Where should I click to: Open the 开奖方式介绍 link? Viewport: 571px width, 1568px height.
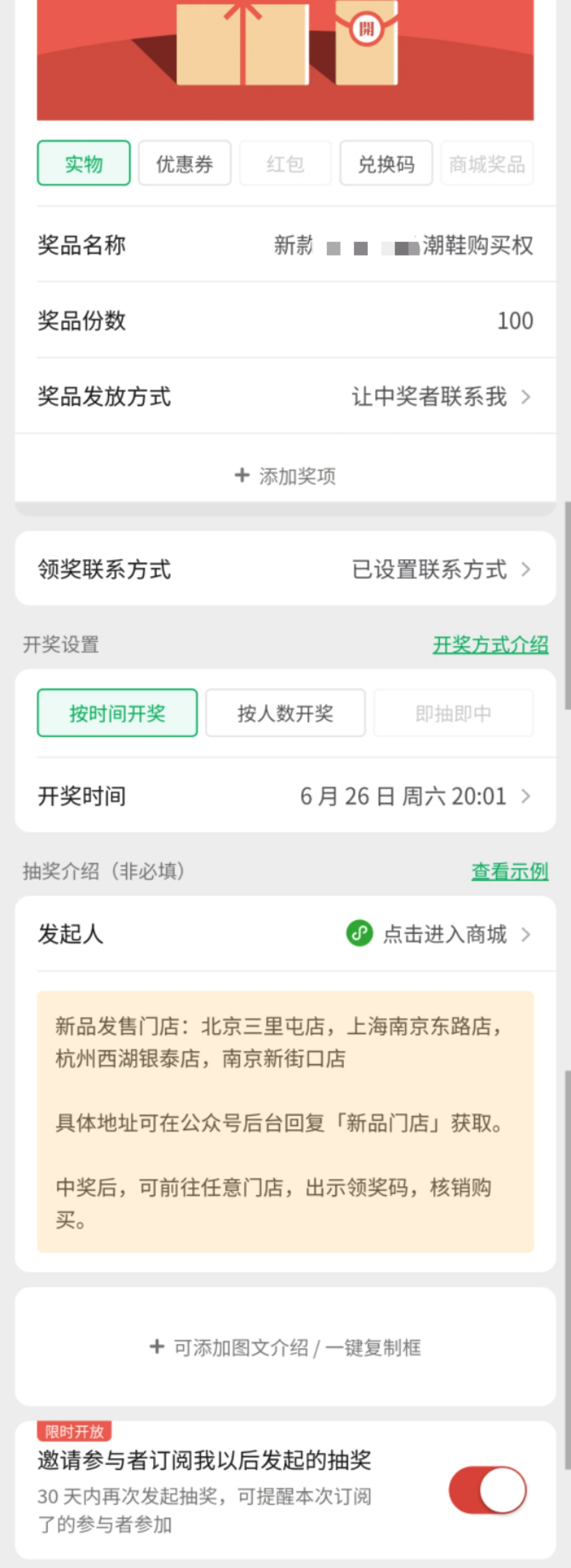[490, 645]
